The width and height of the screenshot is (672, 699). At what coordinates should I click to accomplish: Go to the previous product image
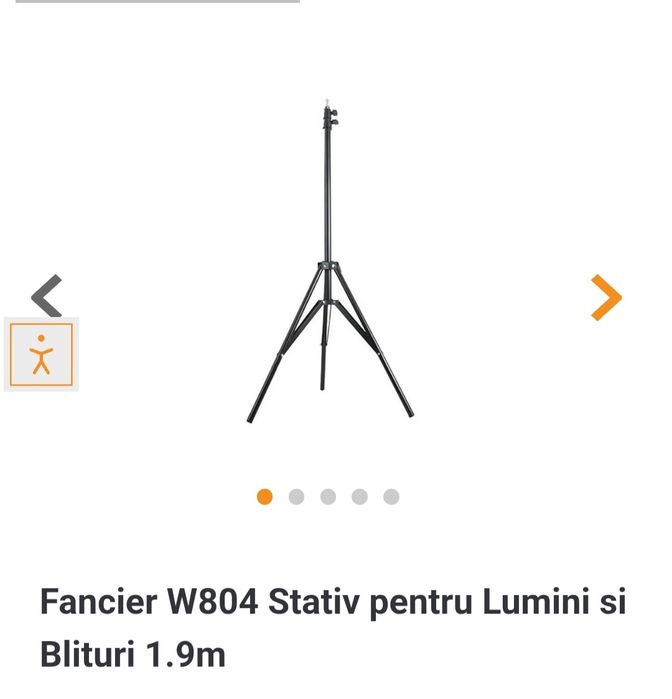[x=46, y=296]
